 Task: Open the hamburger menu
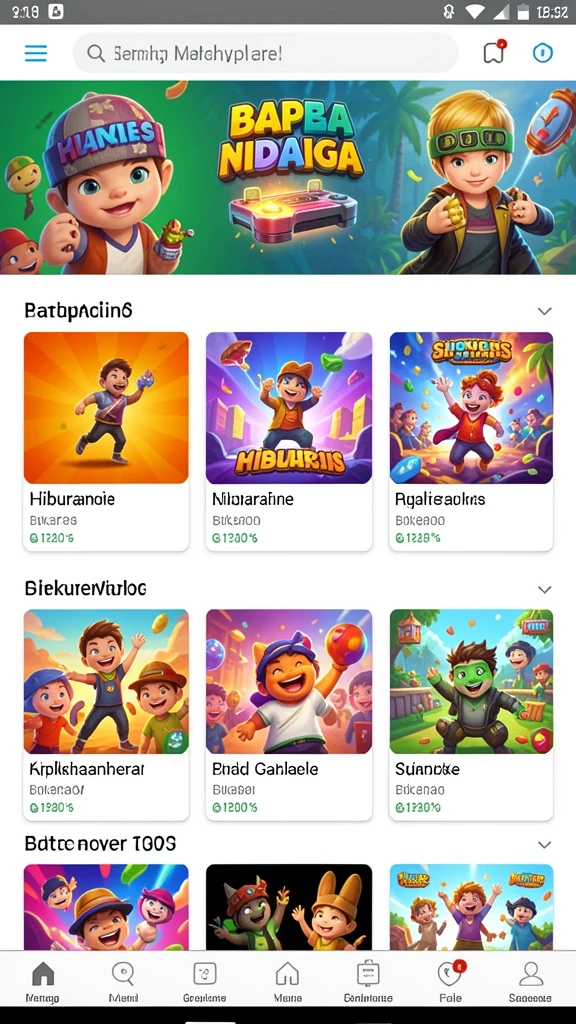coord(35,54)
